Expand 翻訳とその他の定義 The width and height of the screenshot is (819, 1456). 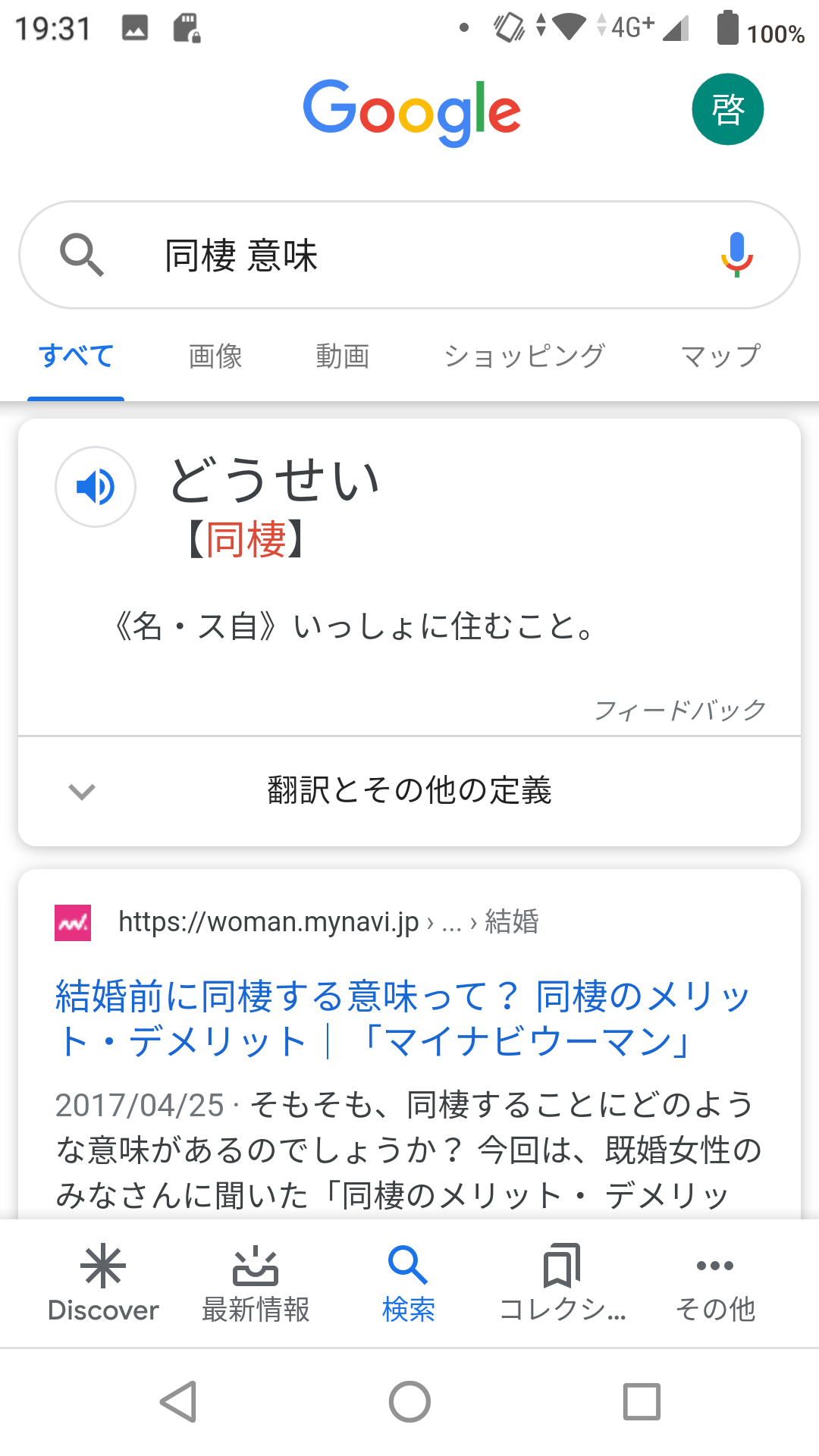(409, 791)
